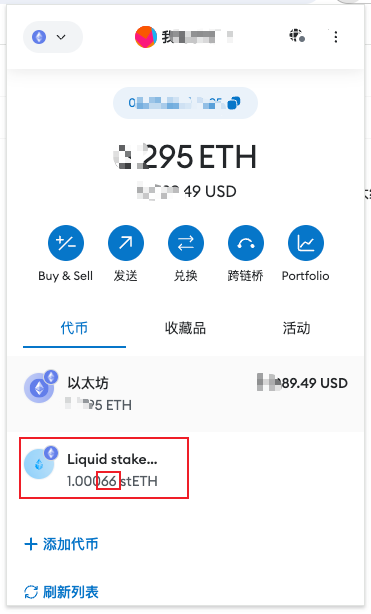This screenshot has width=371, height=614.
Task: Tap 刷新列表 to refresh the list
Action: (x=62, y=592)
